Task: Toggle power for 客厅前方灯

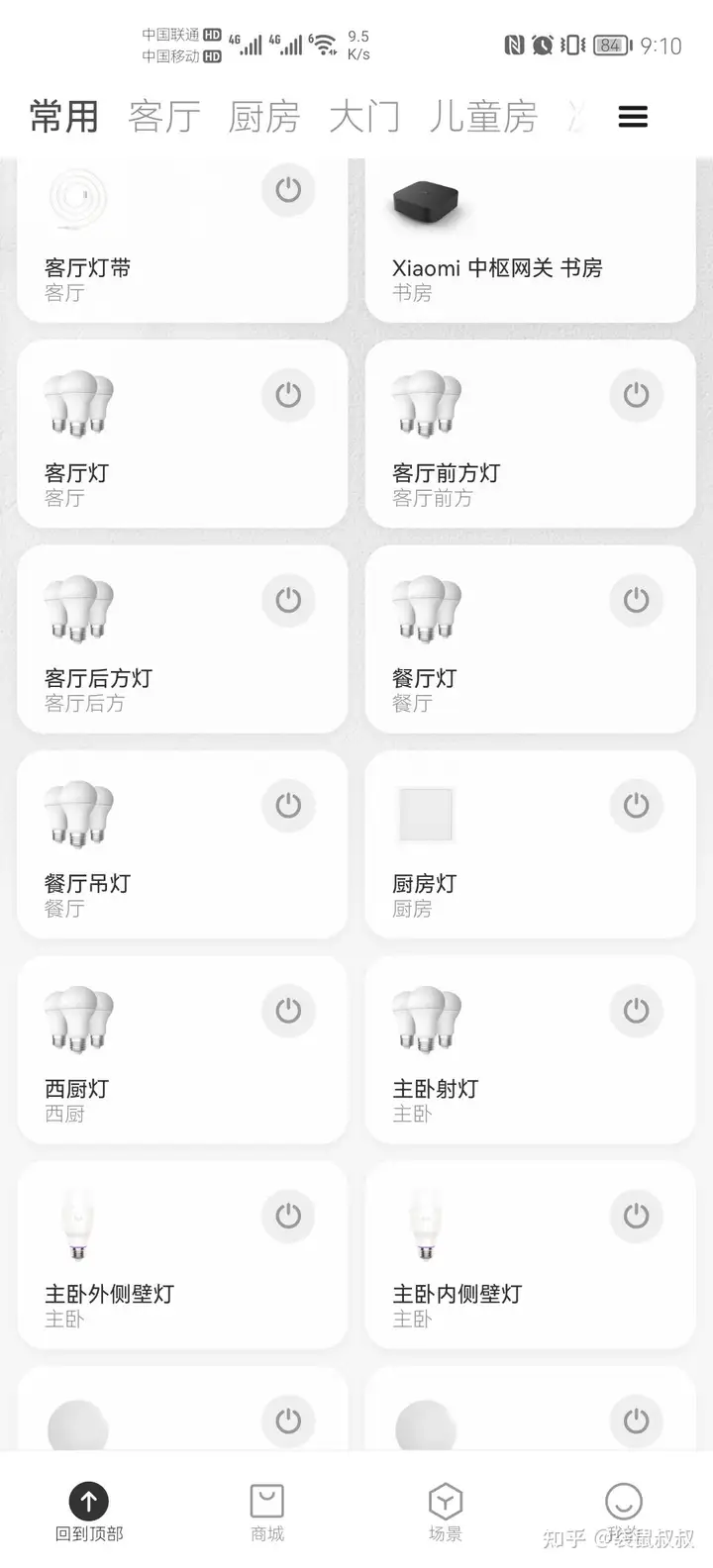Action: [636, 395]
